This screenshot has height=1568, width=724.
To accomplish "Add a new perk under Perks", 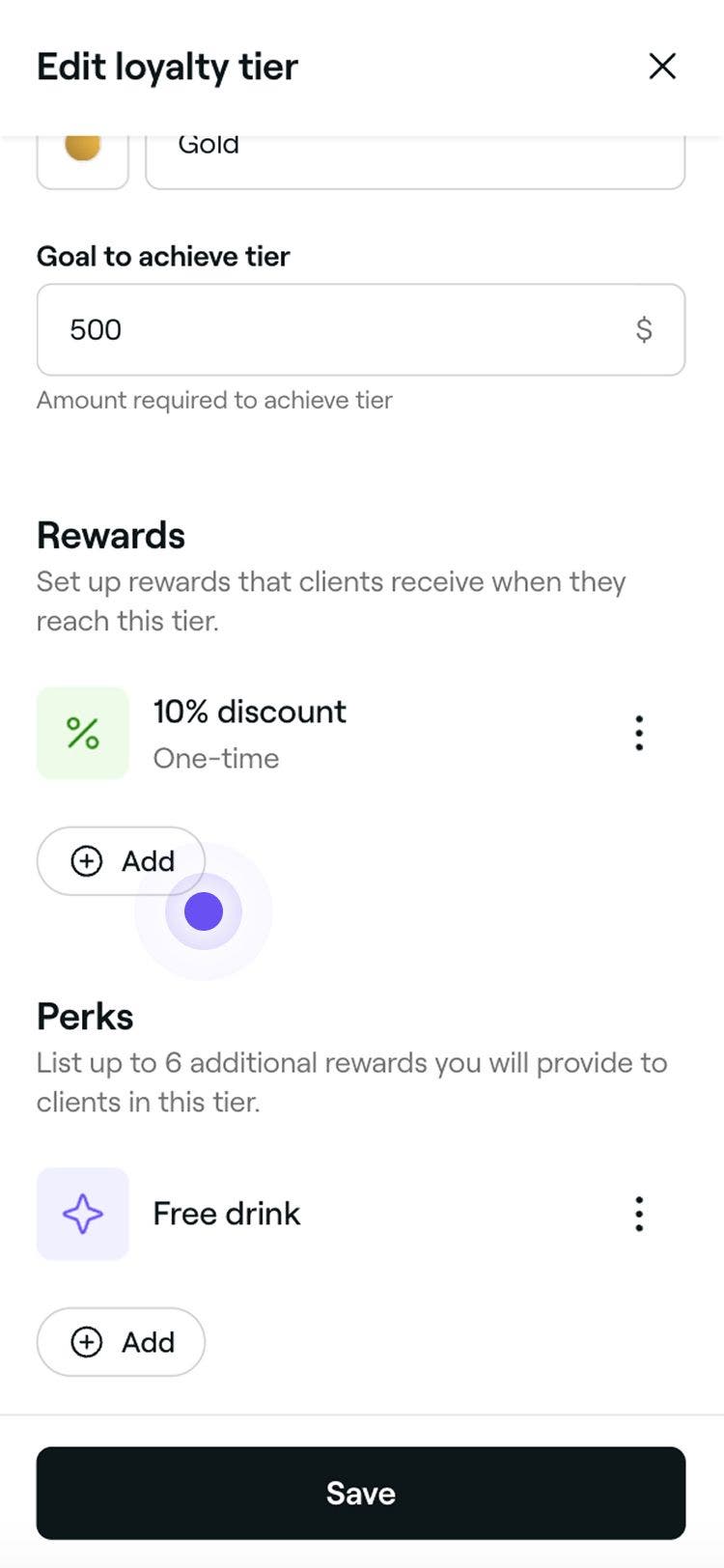I will pos(122,1342).
